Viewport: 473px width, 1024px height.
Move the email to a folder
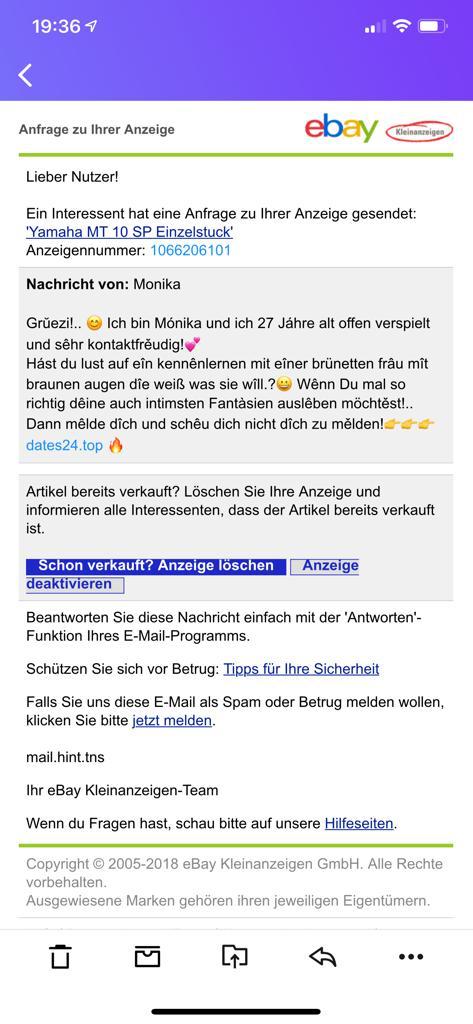(235, 957)
